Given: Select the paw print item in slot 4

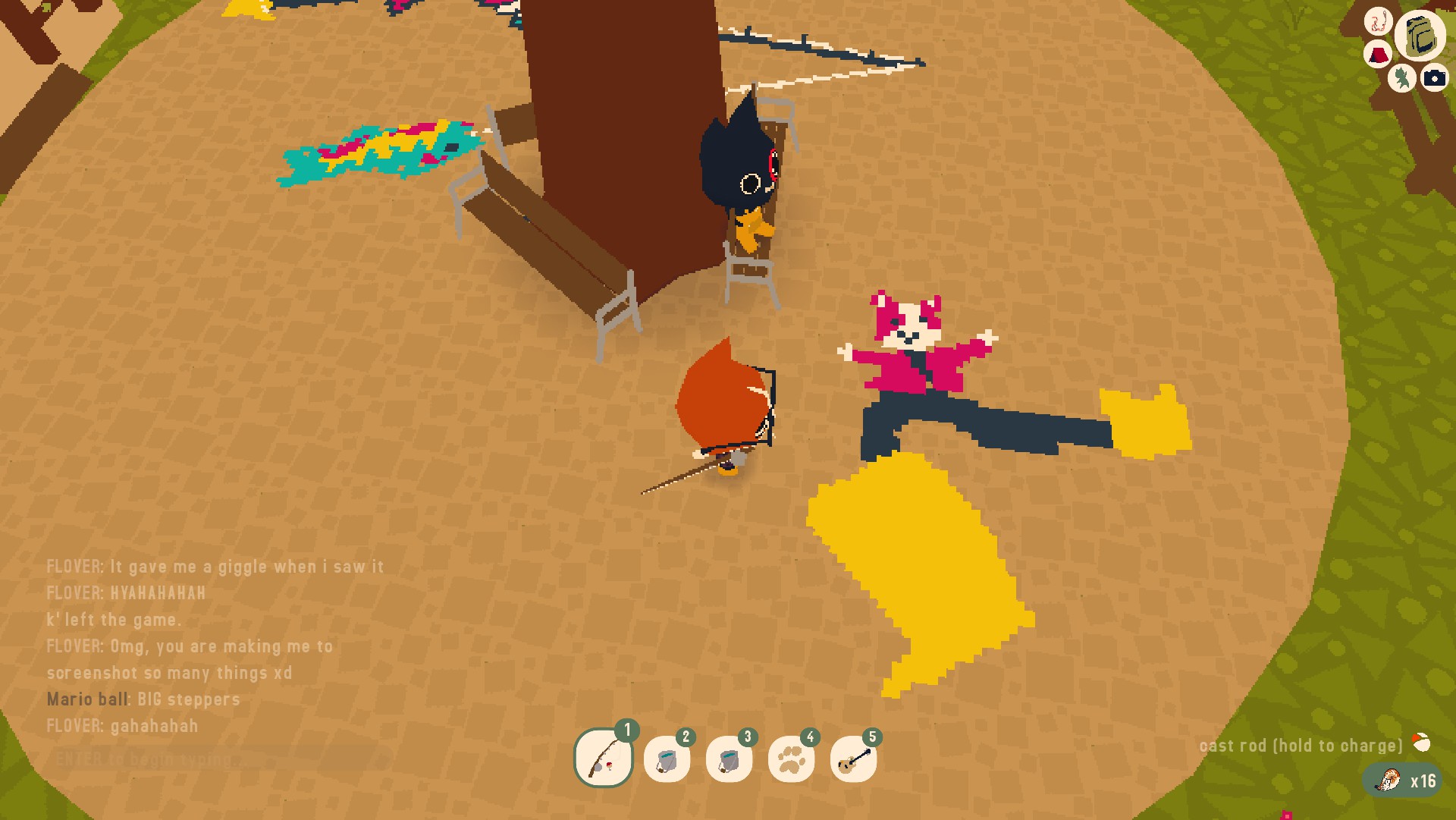Looking at the screenshot, I should 791,759.
